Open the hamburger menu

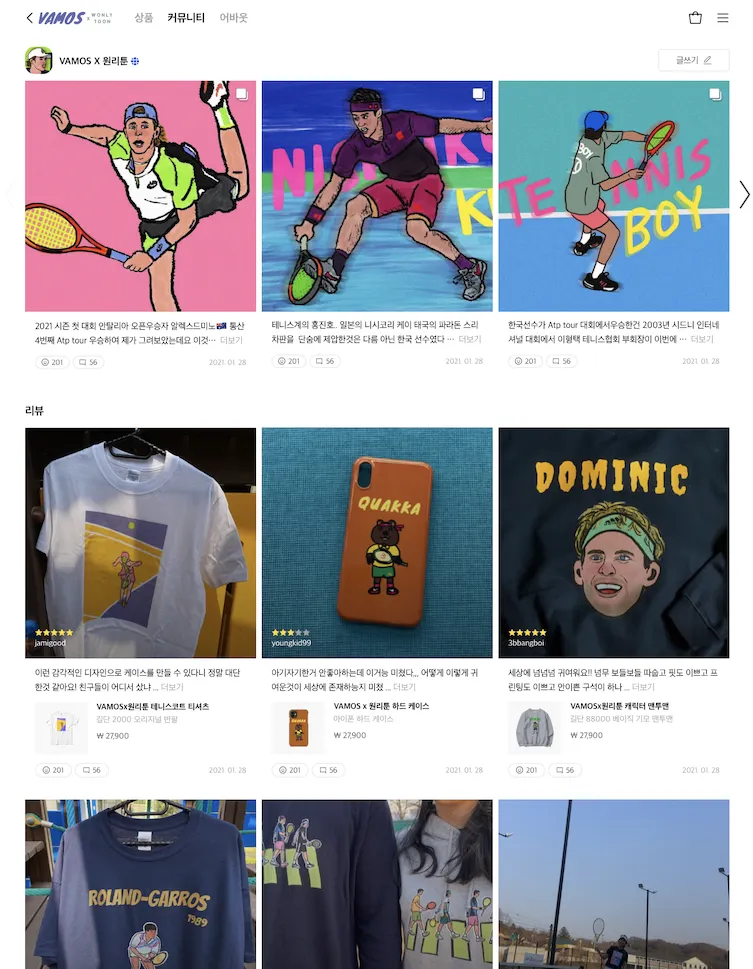(723, 18)
